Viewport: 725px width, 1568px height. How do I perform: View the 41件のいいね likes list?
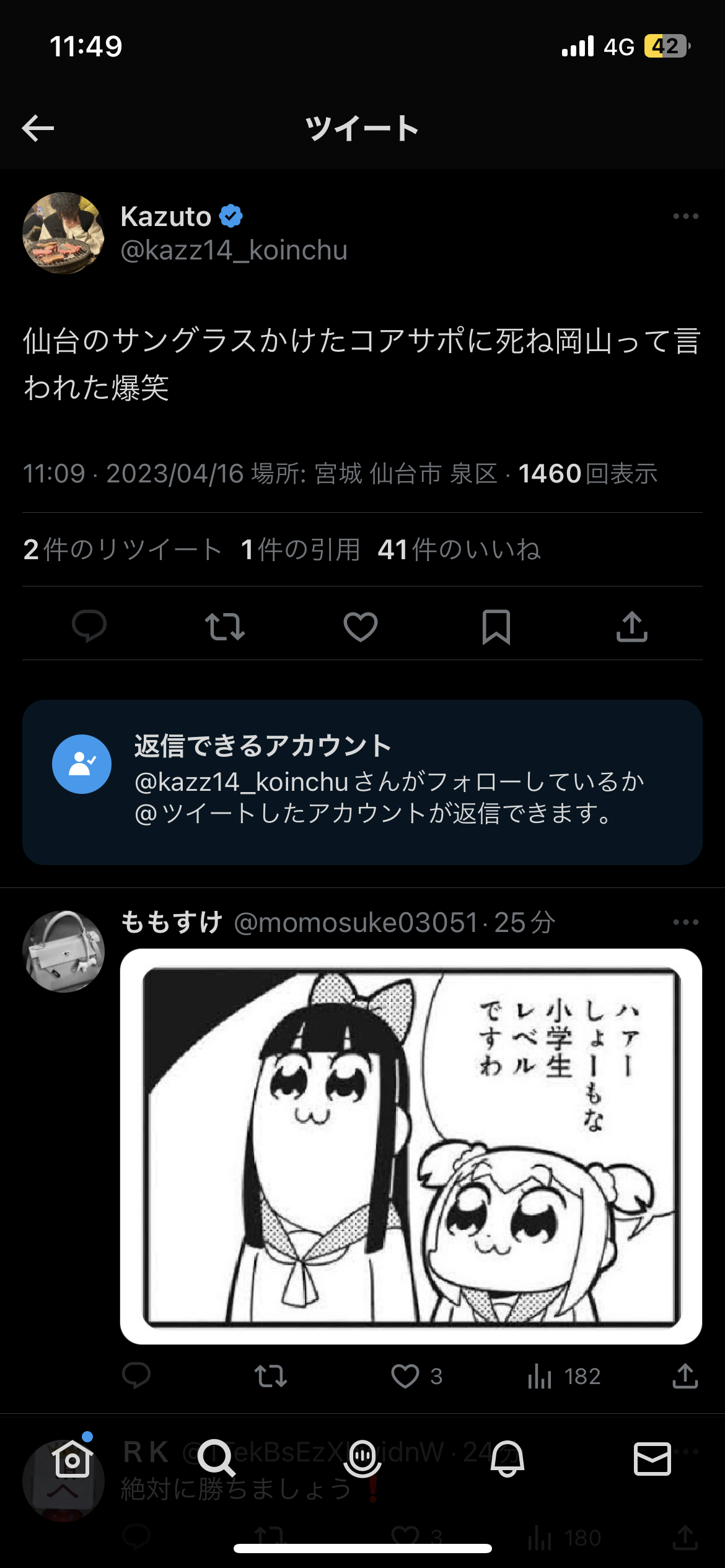(459, 549)
